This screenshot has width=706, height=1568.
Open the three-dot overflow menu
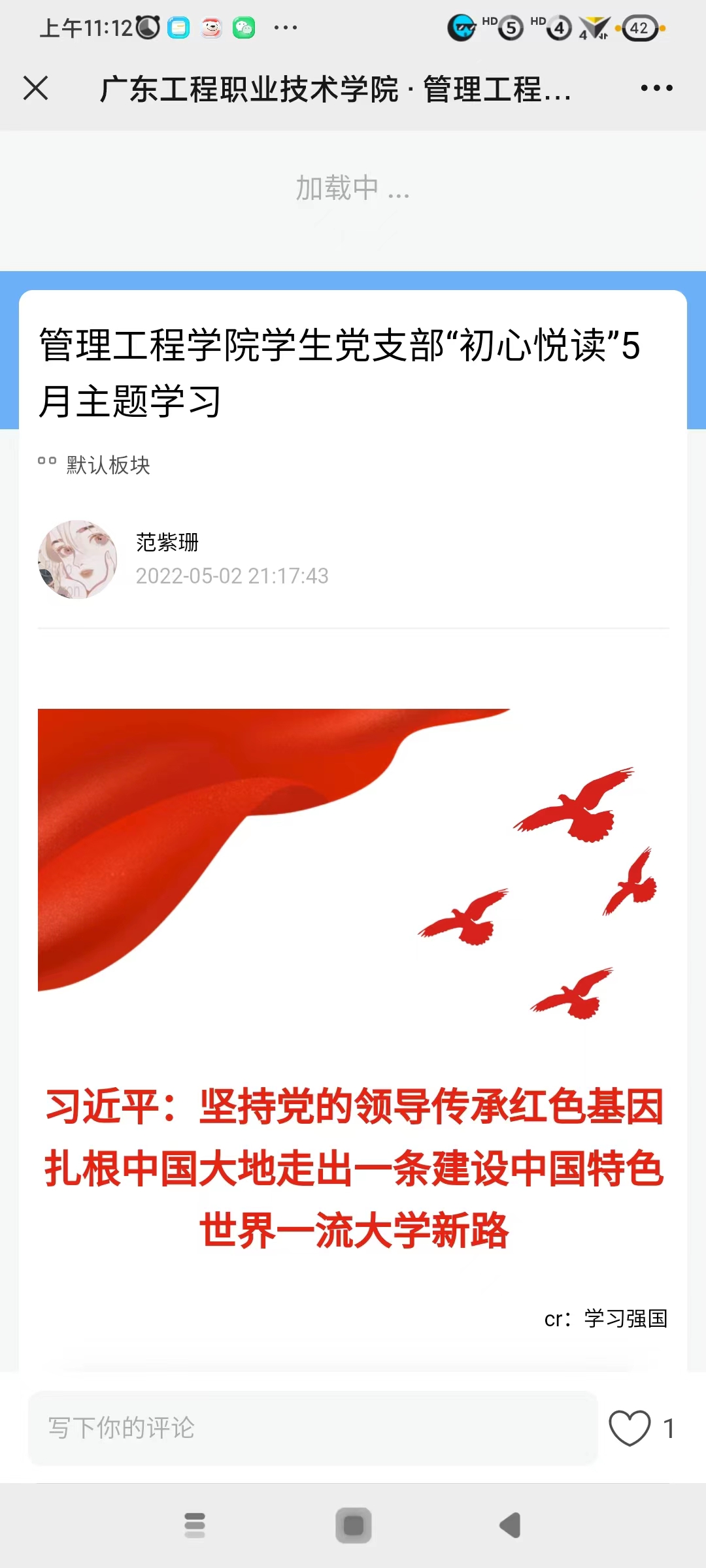656,88
